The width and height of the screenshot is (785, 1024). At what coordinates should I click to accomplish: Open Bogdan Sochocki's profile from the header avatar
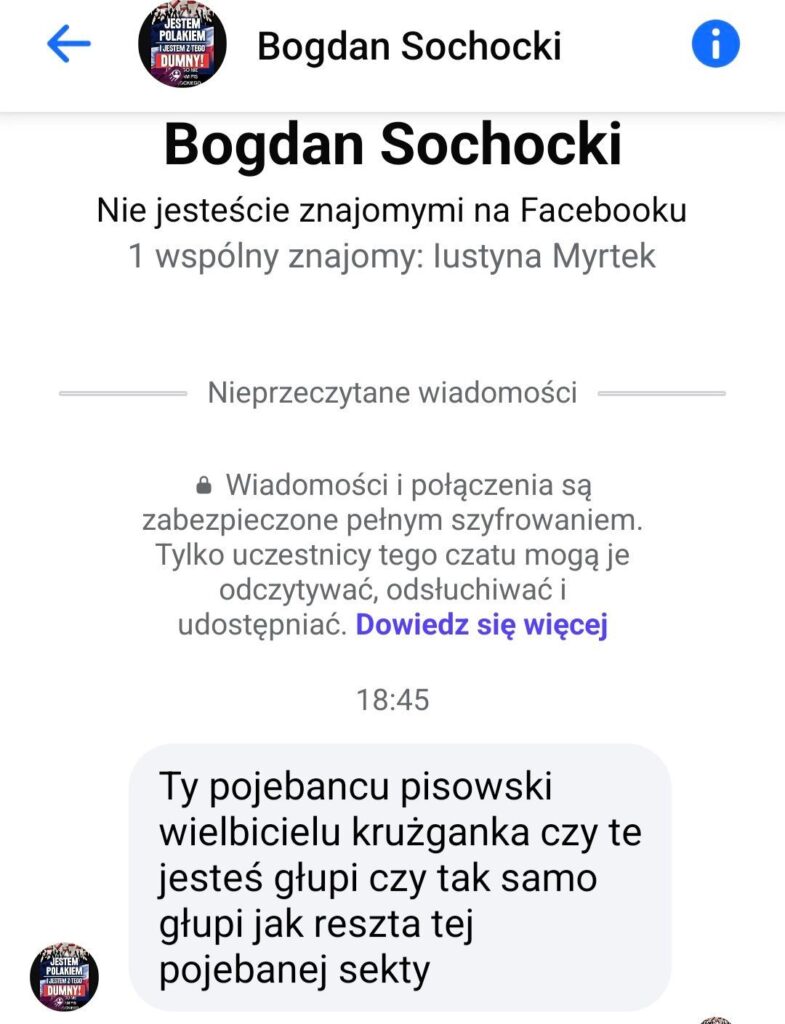click(x=181, y=46)
